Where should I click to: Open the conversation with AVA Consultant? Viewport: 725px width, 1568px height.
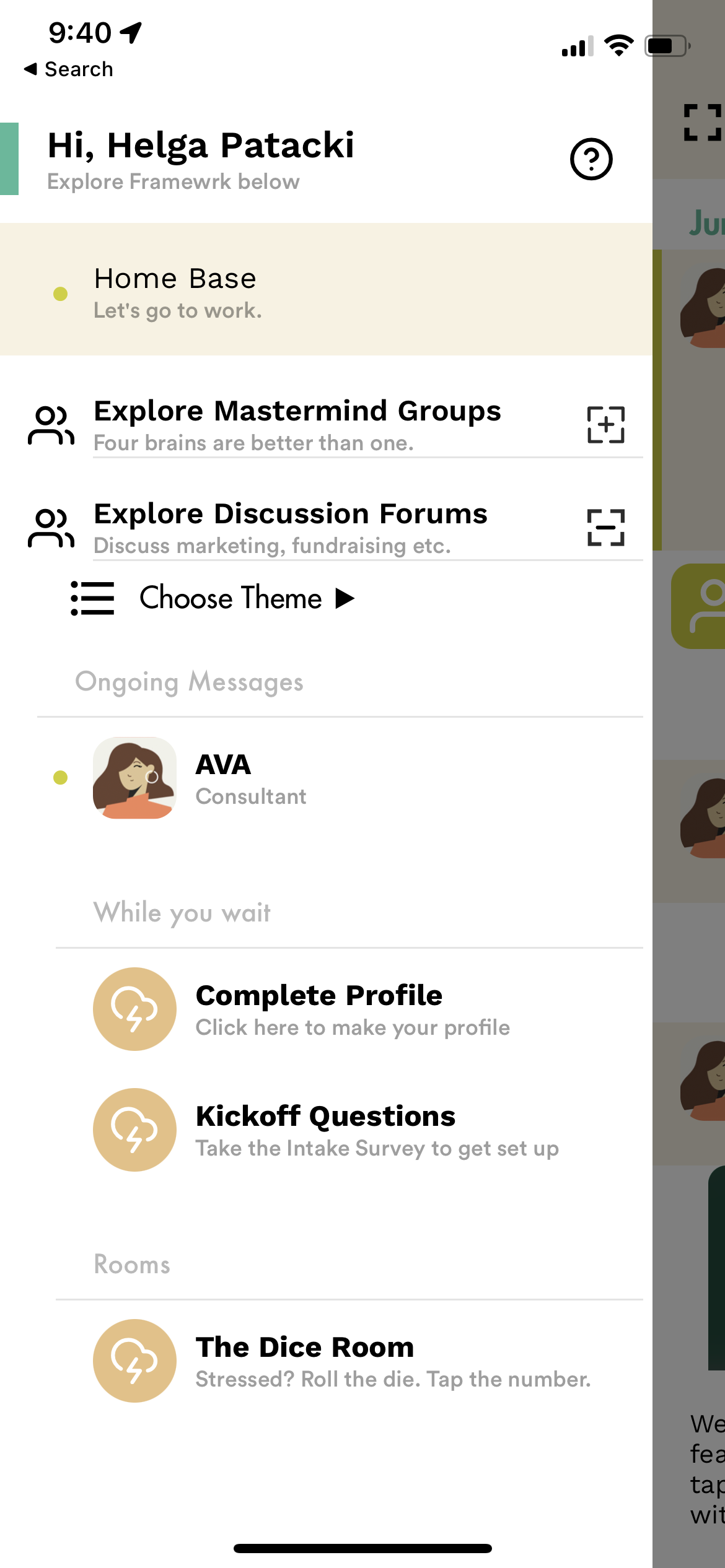point(250,778)
